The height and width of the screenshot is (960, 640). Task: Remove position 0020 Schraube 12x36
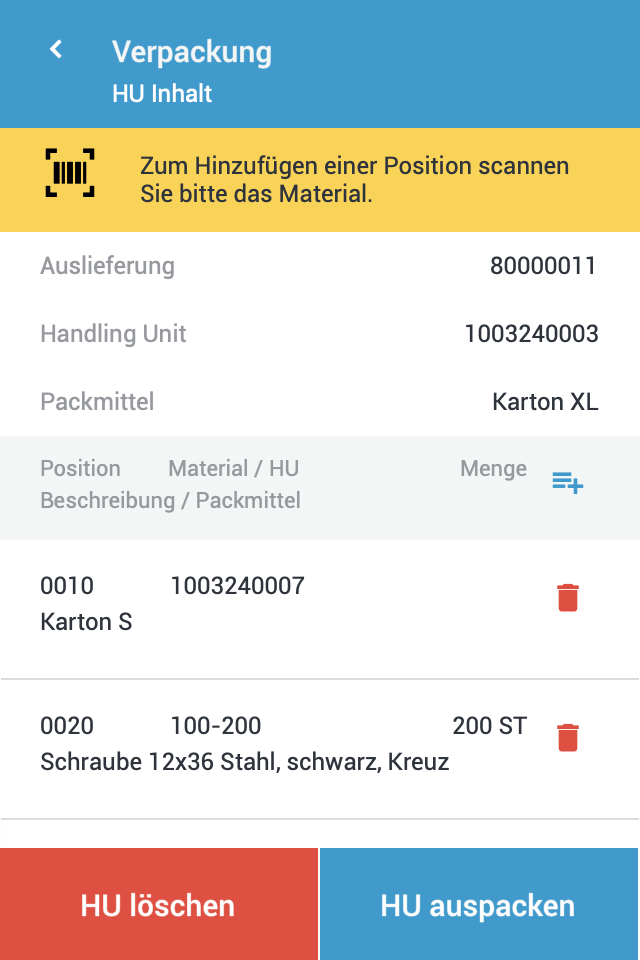pos(567,738)
